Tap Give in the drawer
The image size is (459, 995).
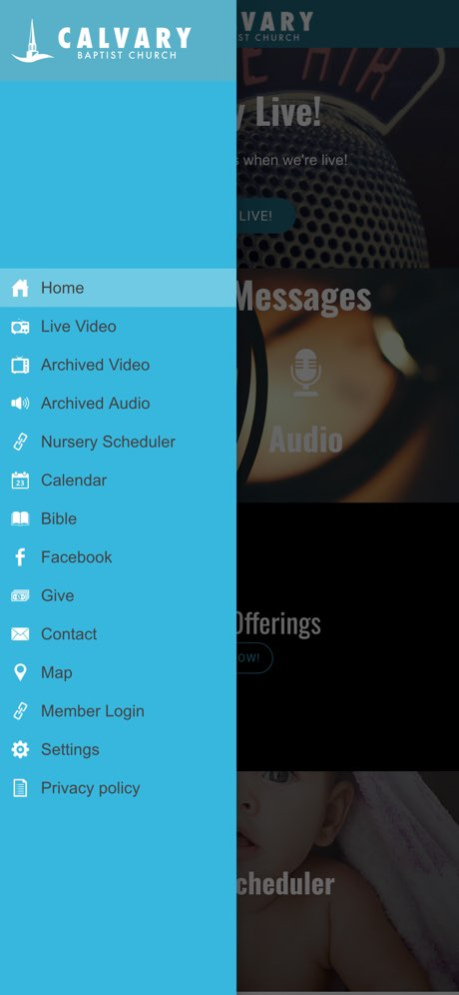click(118, 595)
